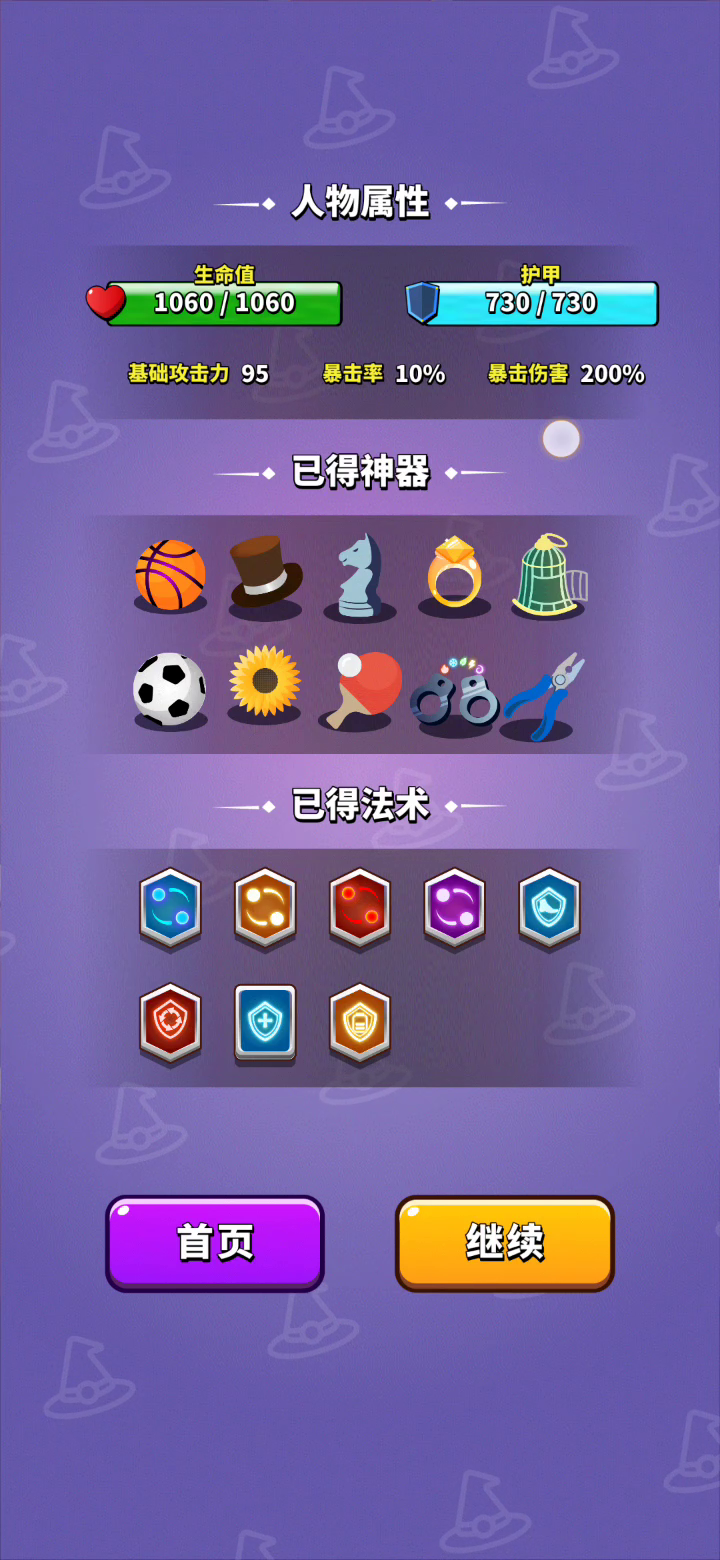Select the soccer ball artifact

coord(170,690)
